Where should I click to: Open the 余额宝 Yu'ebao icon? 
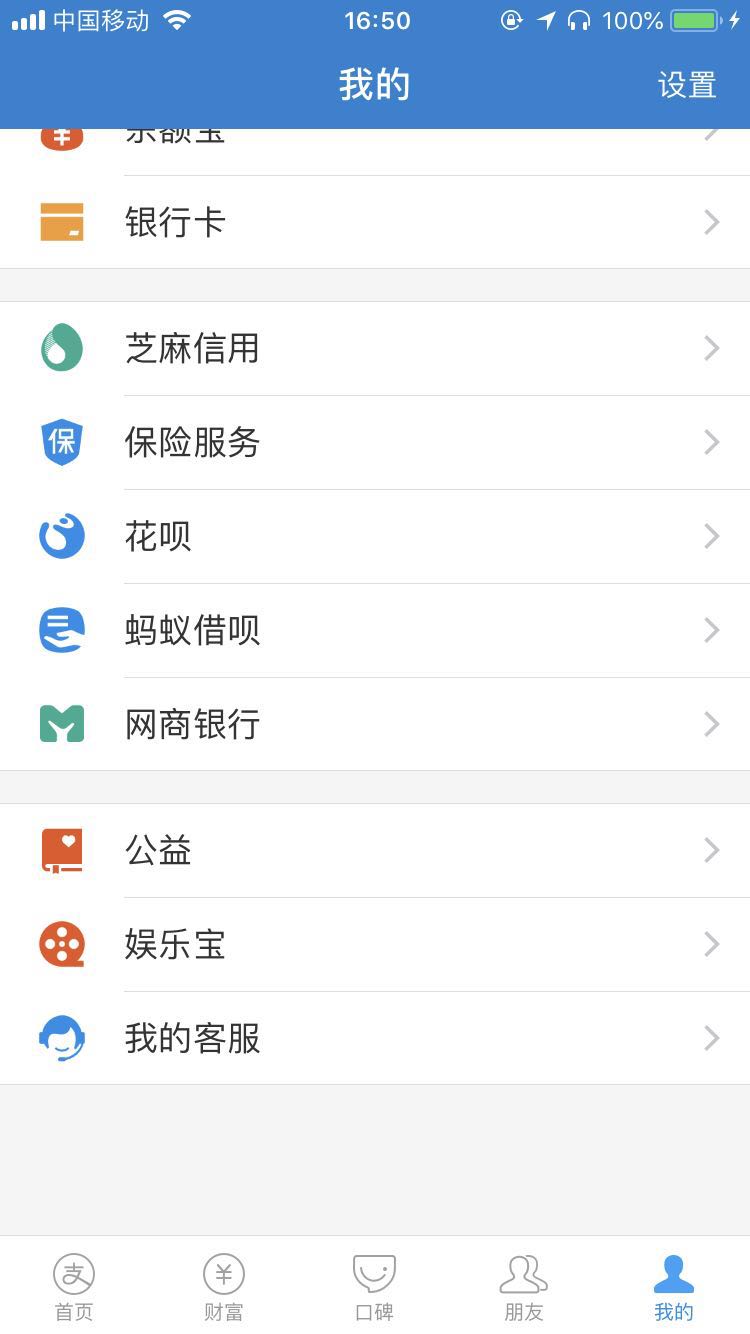pos(62,133)
